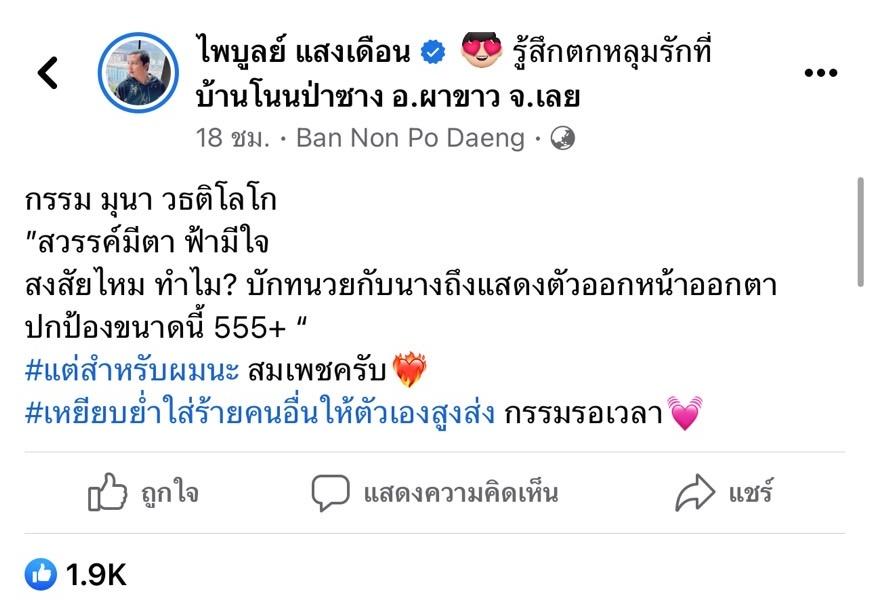Open hashtag #เหยียบย่ำใส่ร้ายคนอื่นให้ตัวเองสูงส่ง
Image resolution: width=870 pixels, height=604 pixels.
[x=260, y=413]
